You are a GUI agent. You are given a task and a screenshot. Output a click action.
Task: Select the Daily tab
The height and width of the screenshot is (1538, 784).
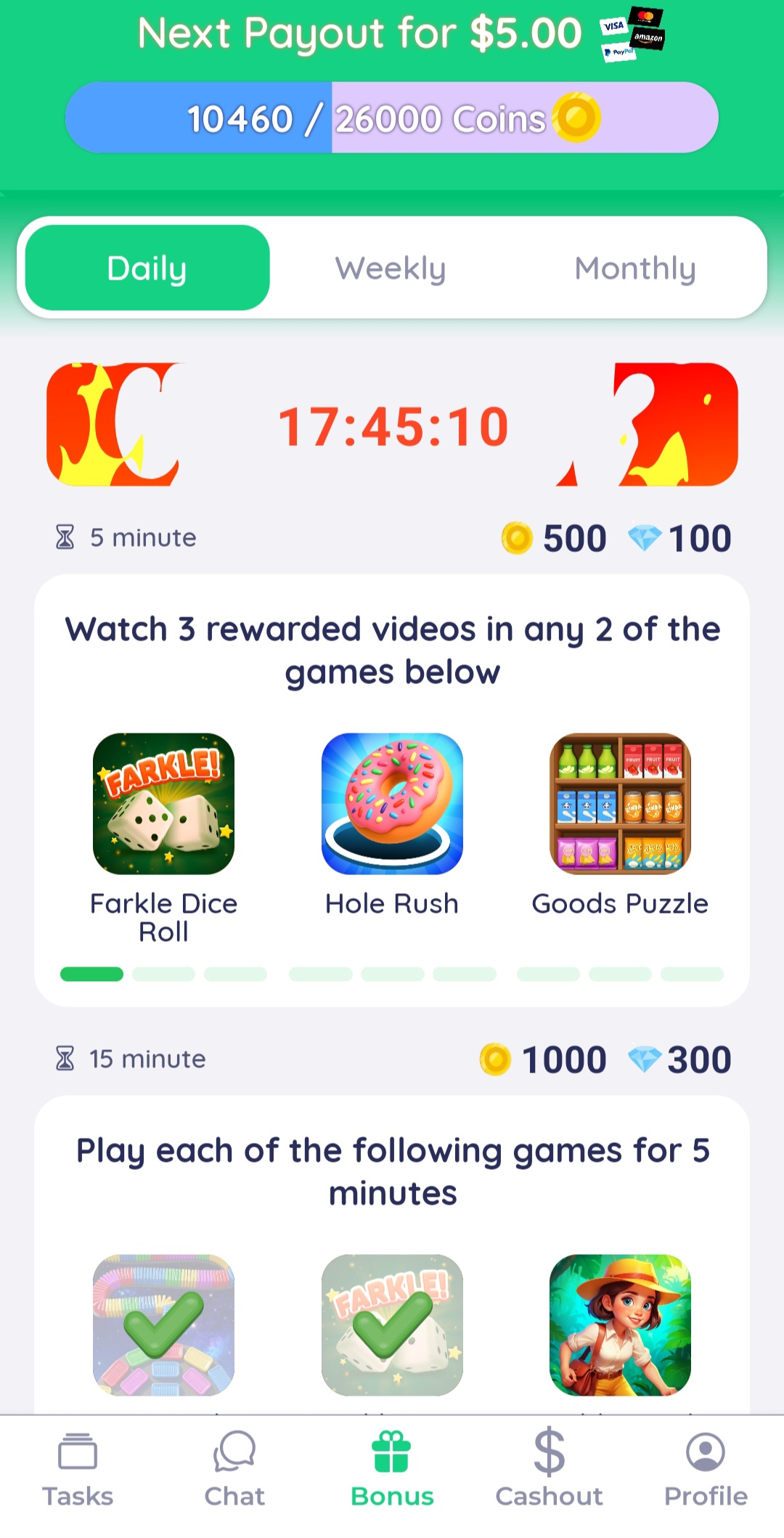point(147,268)
